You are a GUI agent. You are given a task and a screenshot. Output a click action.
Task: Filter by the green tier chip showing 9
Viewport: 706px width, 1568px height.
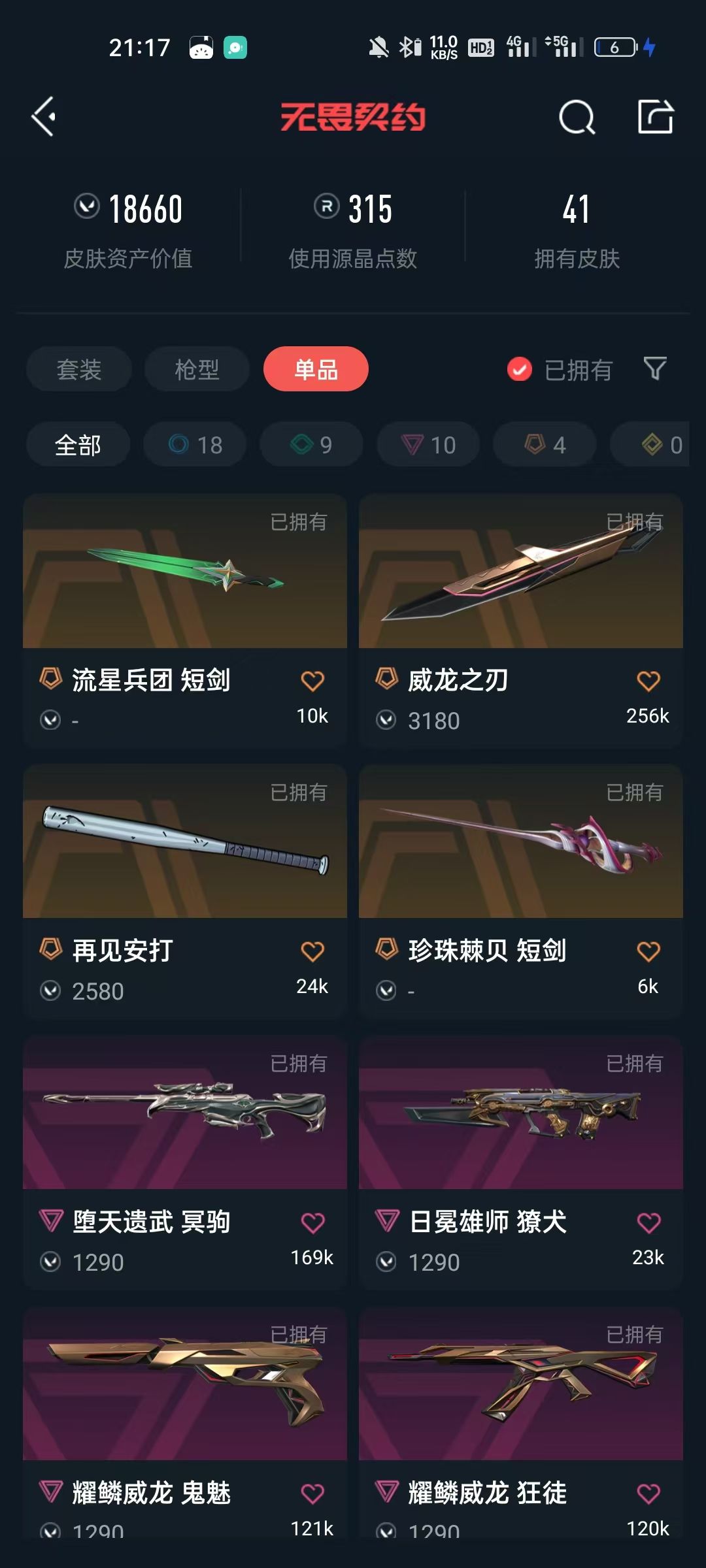tap(311, 445)
